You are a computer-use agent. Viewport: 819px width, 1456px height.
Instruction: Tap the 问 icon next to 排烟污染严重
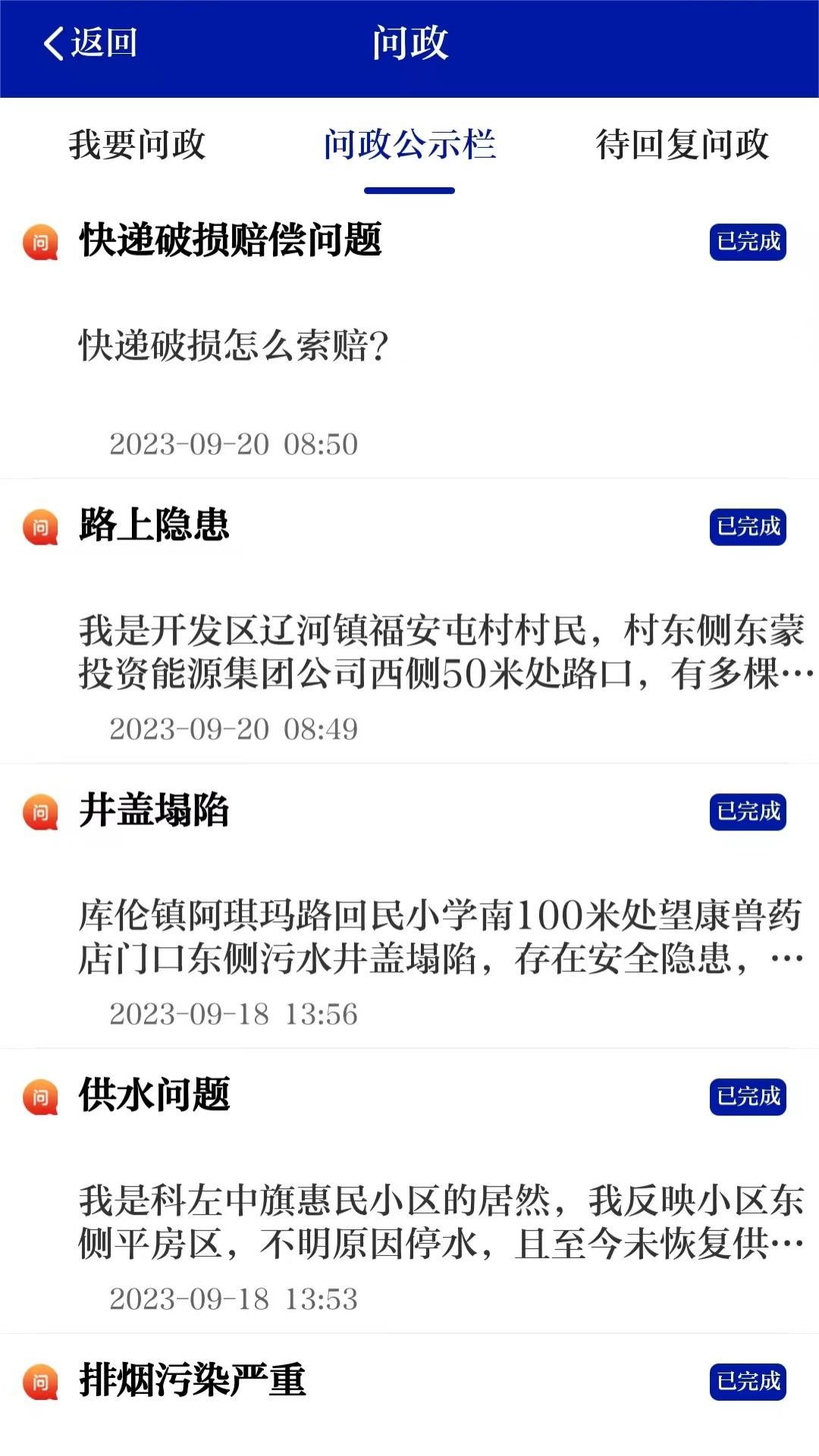tap(42, 1379)
